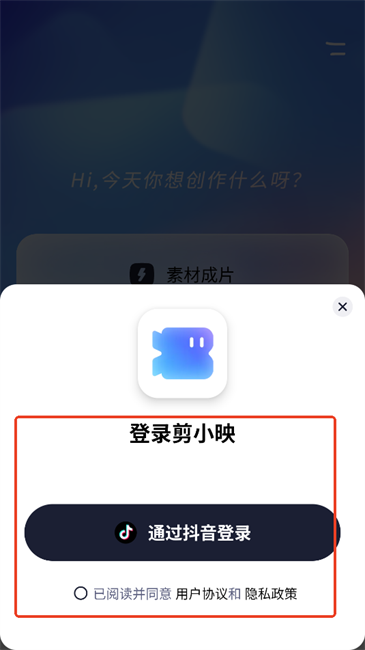Viewport: 365px width, 650px height.
Task: Log in with Douyin
Action: pos(182,533)
